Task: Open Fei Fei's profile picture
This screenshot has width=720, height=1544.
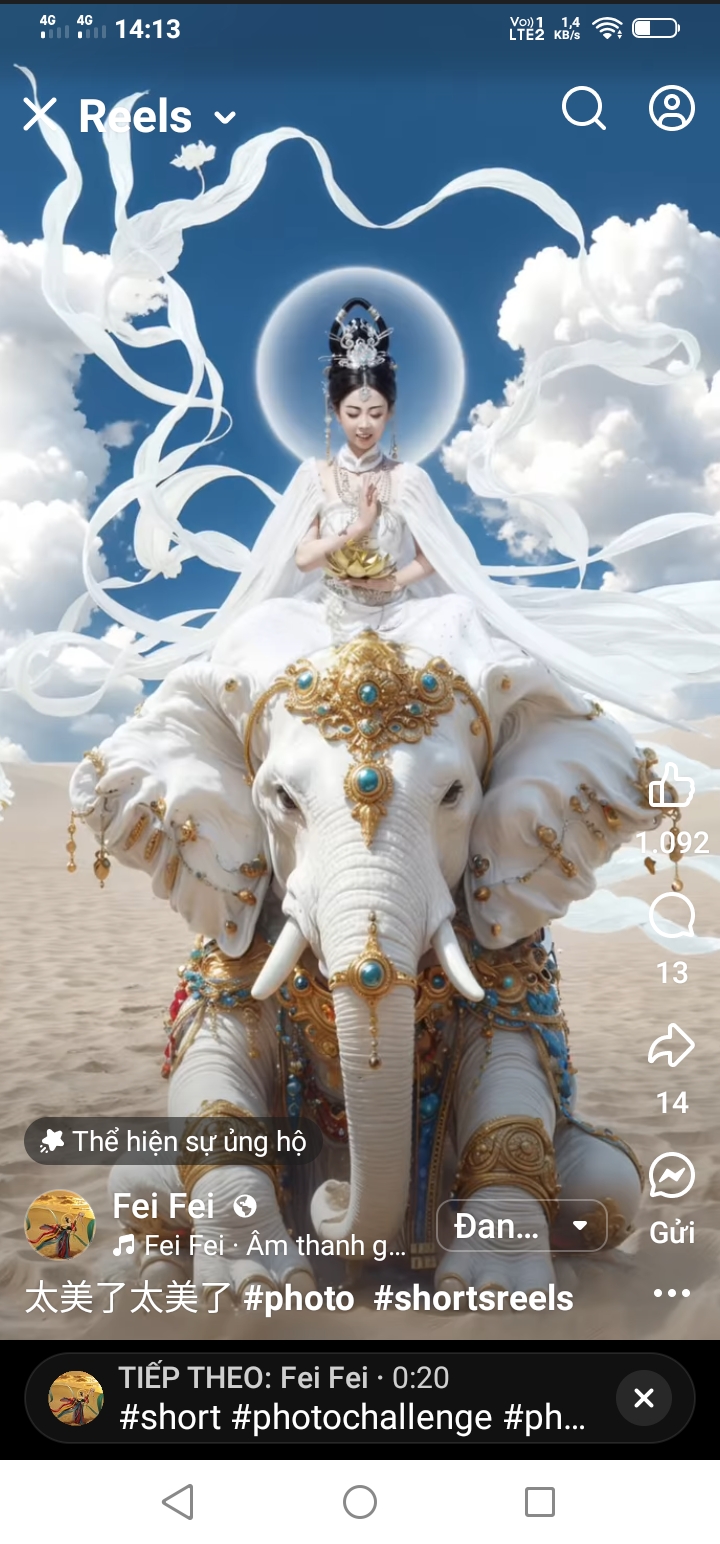Action: click(60, 1225)
